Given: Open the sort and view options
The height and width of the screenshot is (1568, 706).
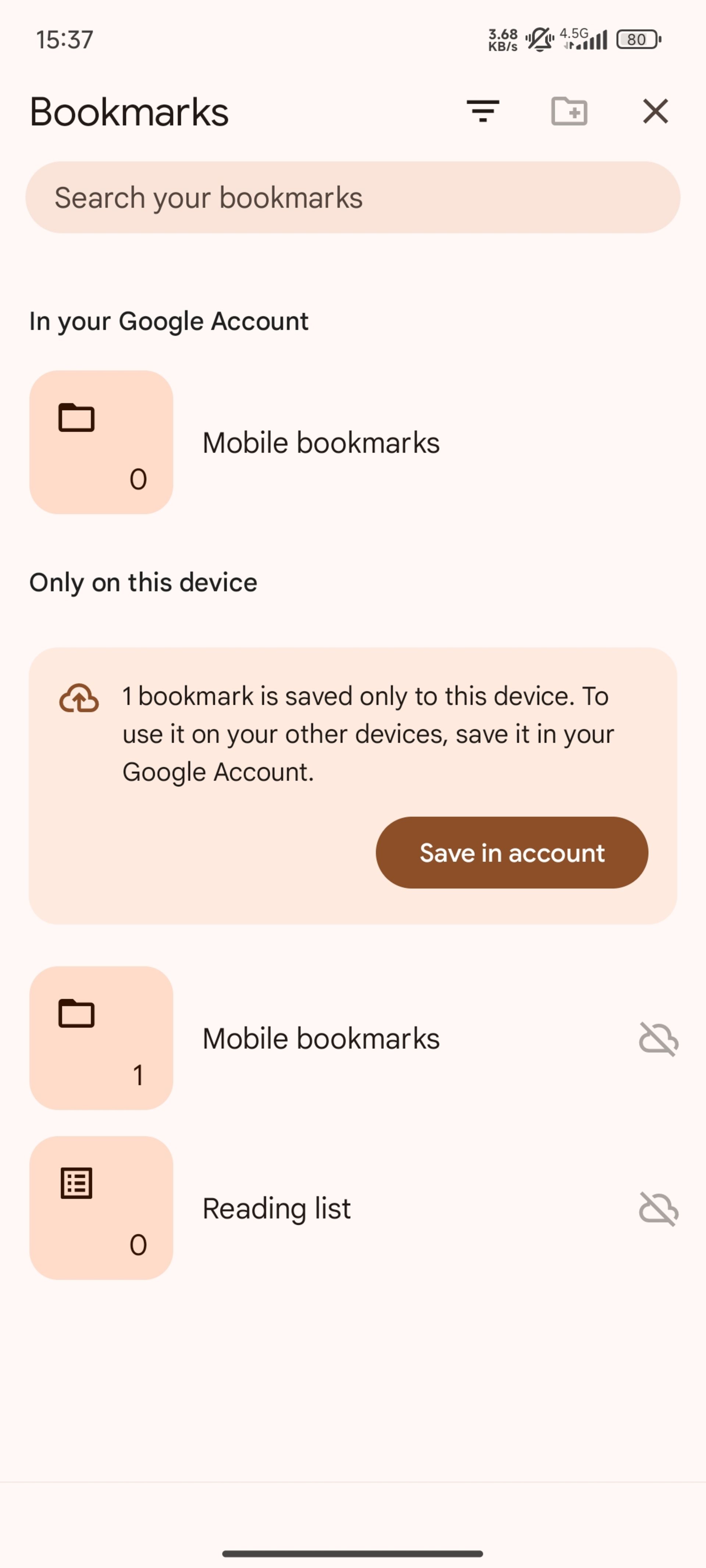Looking at the screenshot, I should click(x=482, y=111).
